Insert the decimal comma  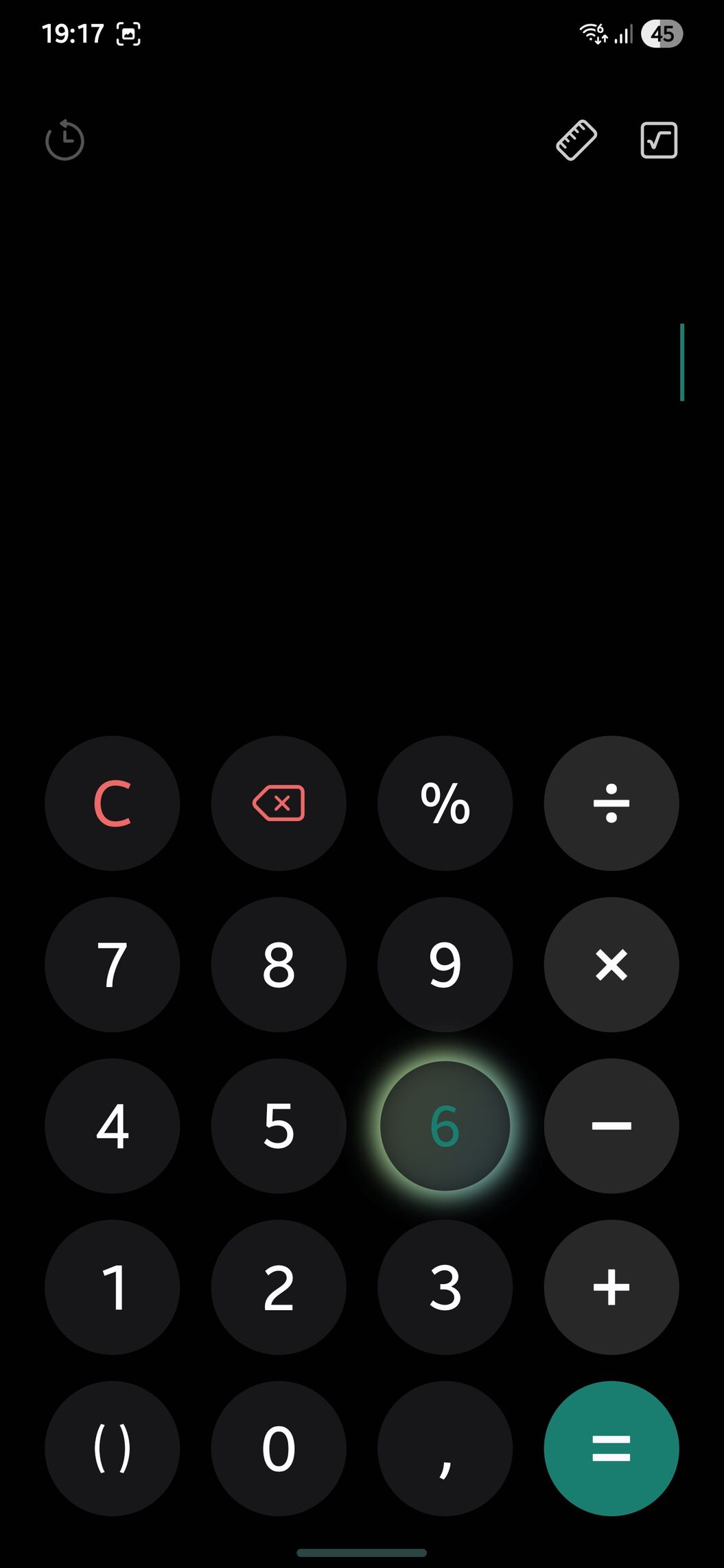click(445, 1448)
